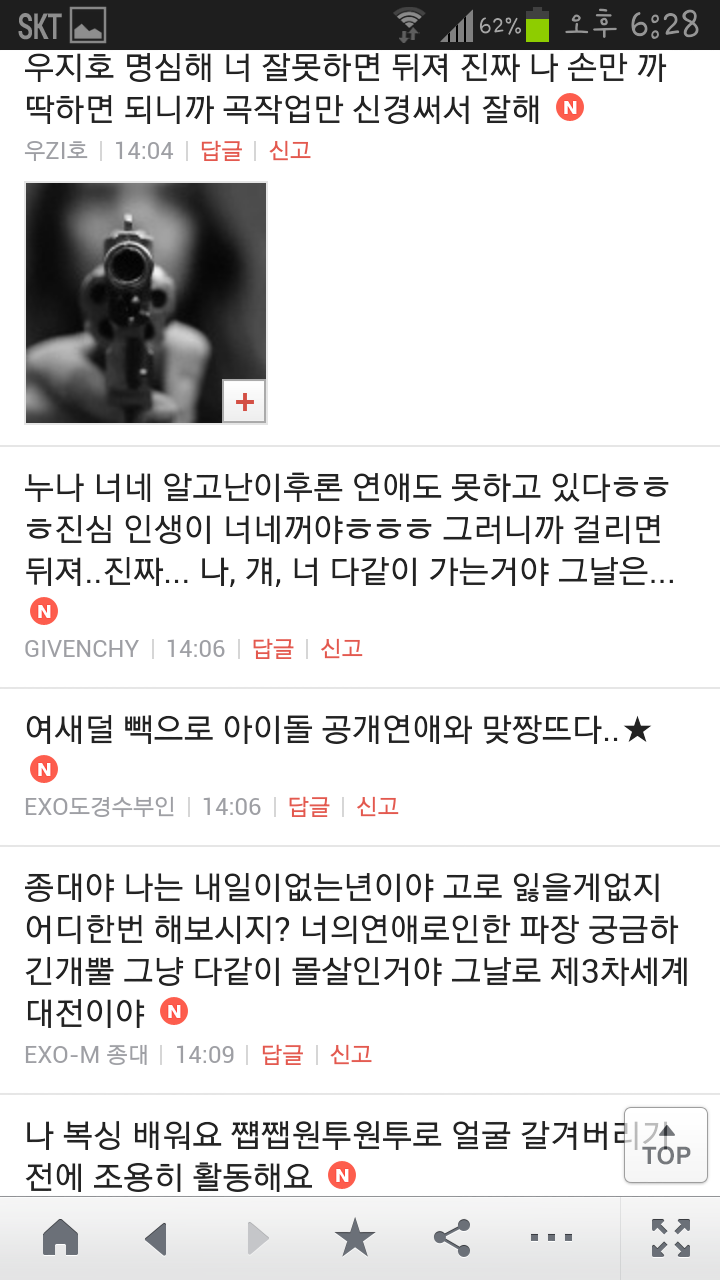Viewport: 720px width, 1280px height.
Task: Enlarge the image attached to 우ZI호's comment
Action: click(x=244, y=402)
